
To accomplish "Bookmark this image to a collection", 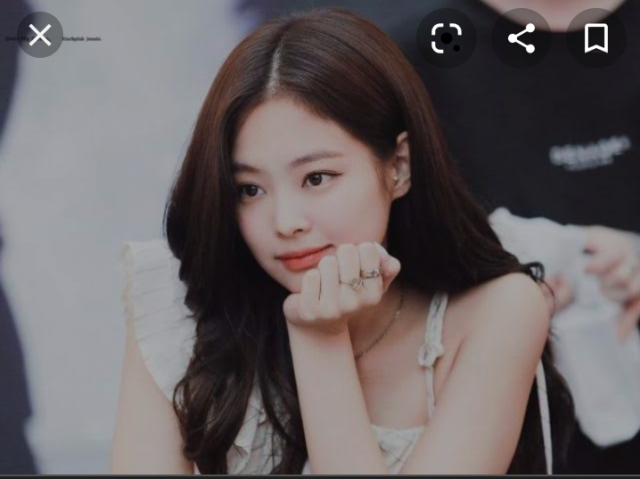I will (596, 39).
